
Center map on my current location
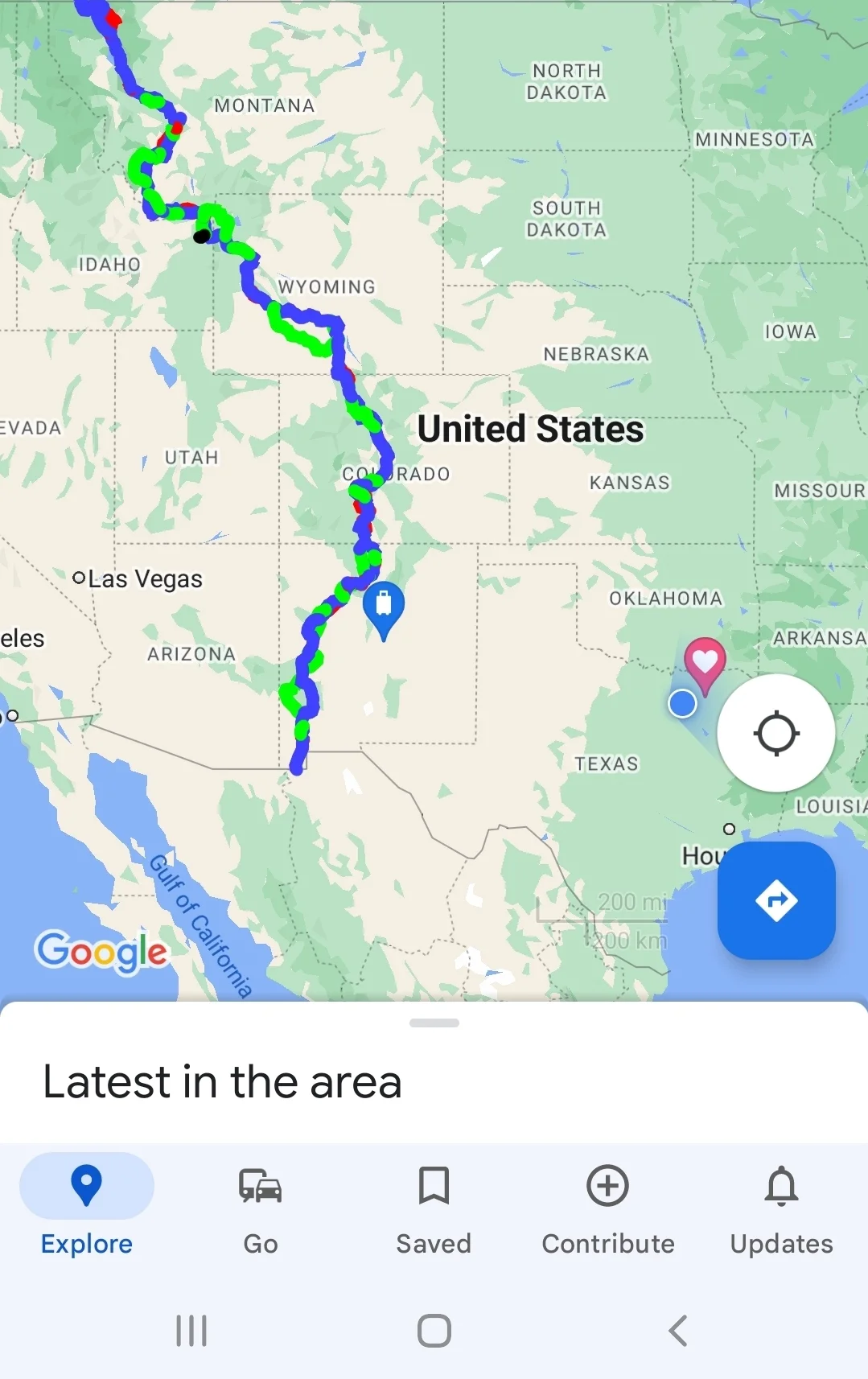pyautogui.click(x=775, y=733)
